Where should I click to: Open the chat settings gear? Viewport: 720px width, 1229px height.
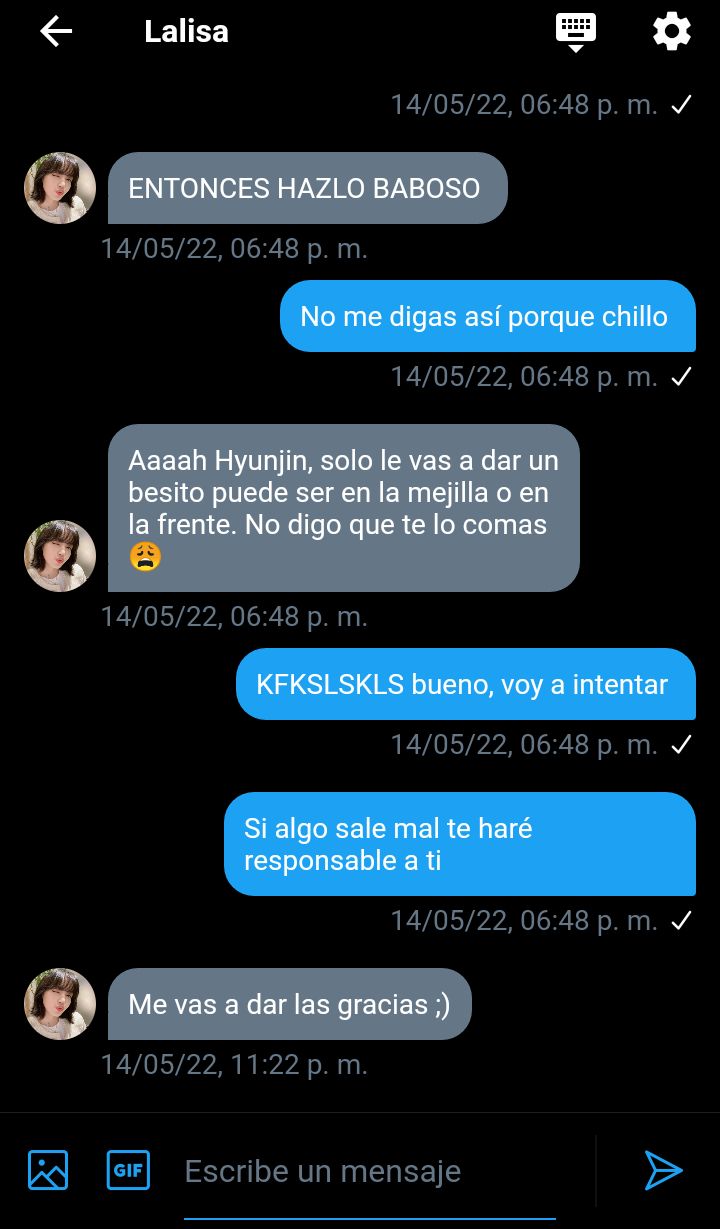click(x=671, y=32)
